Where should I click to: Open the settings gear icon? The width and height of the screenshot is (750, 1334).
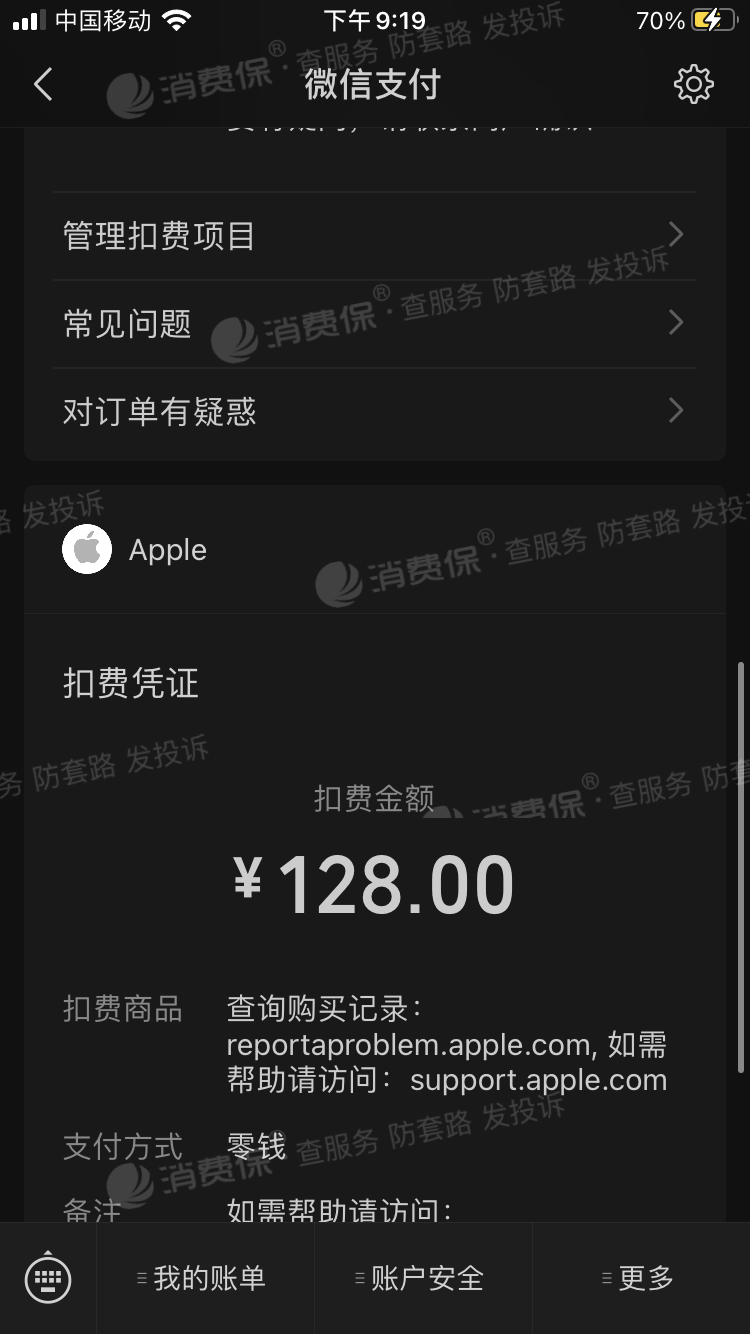pyautogui.click(x=693, y=85)
